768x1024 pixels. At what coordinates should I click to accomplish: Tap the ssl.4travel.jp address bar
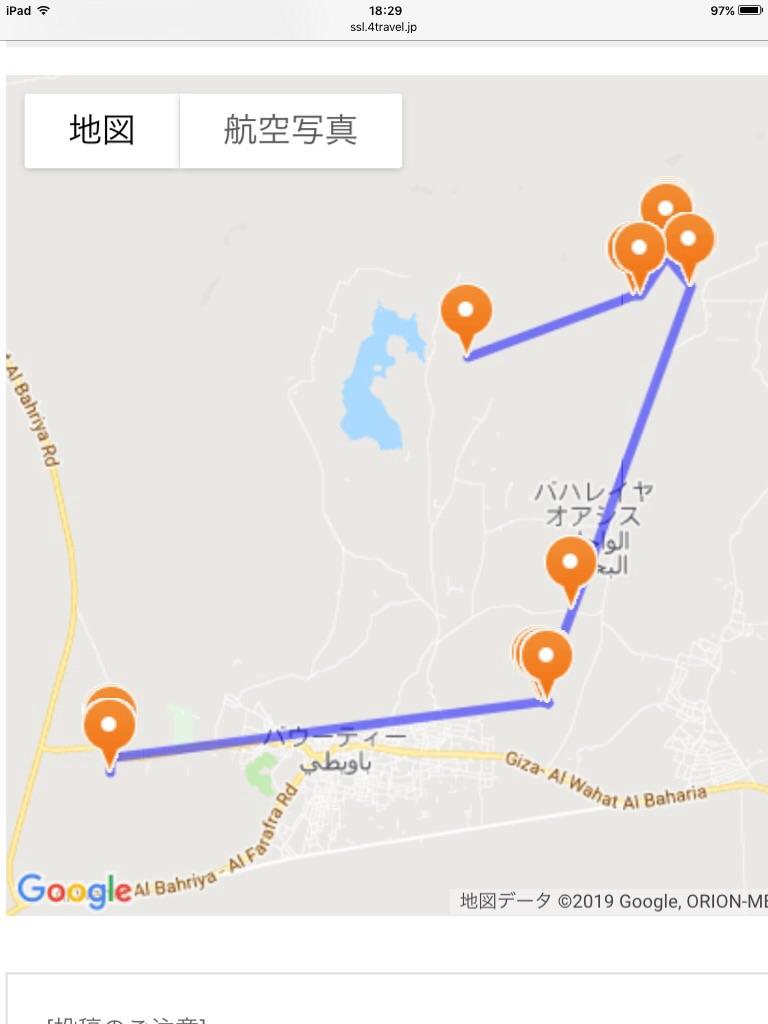384,27
